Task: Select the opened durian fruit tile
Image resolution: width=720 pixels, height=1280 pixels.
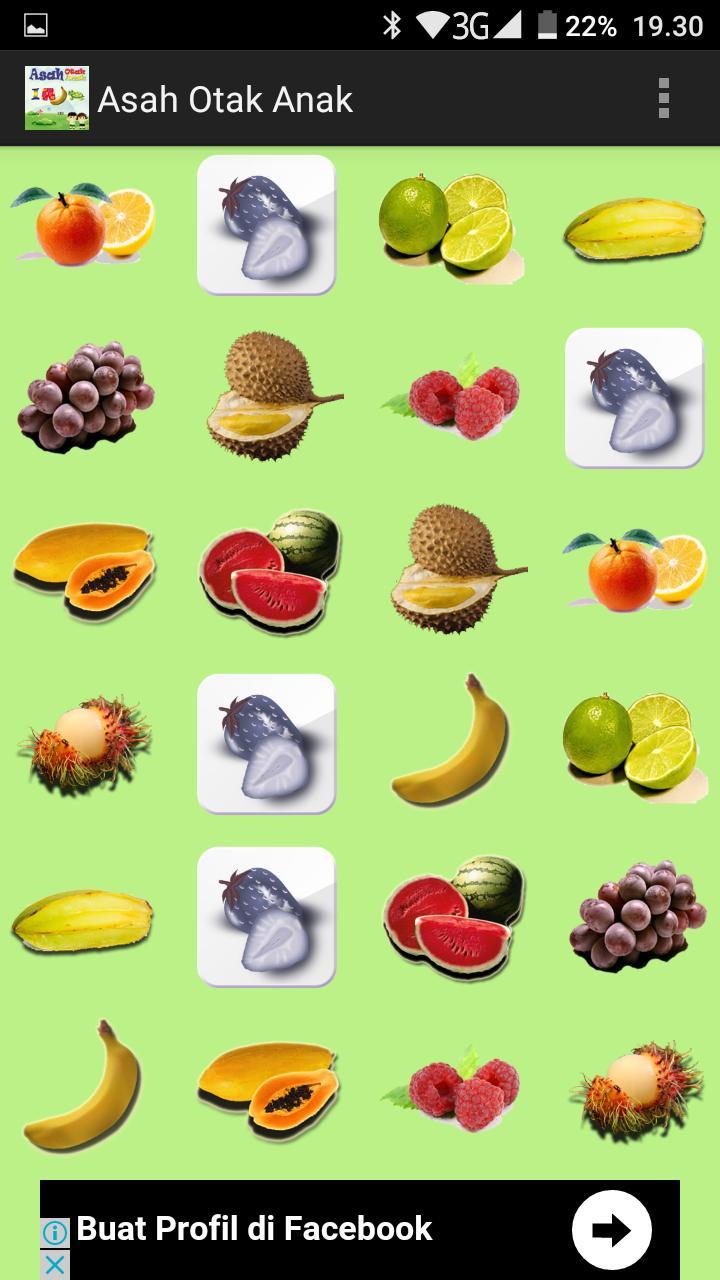Action: pos(265,397)
